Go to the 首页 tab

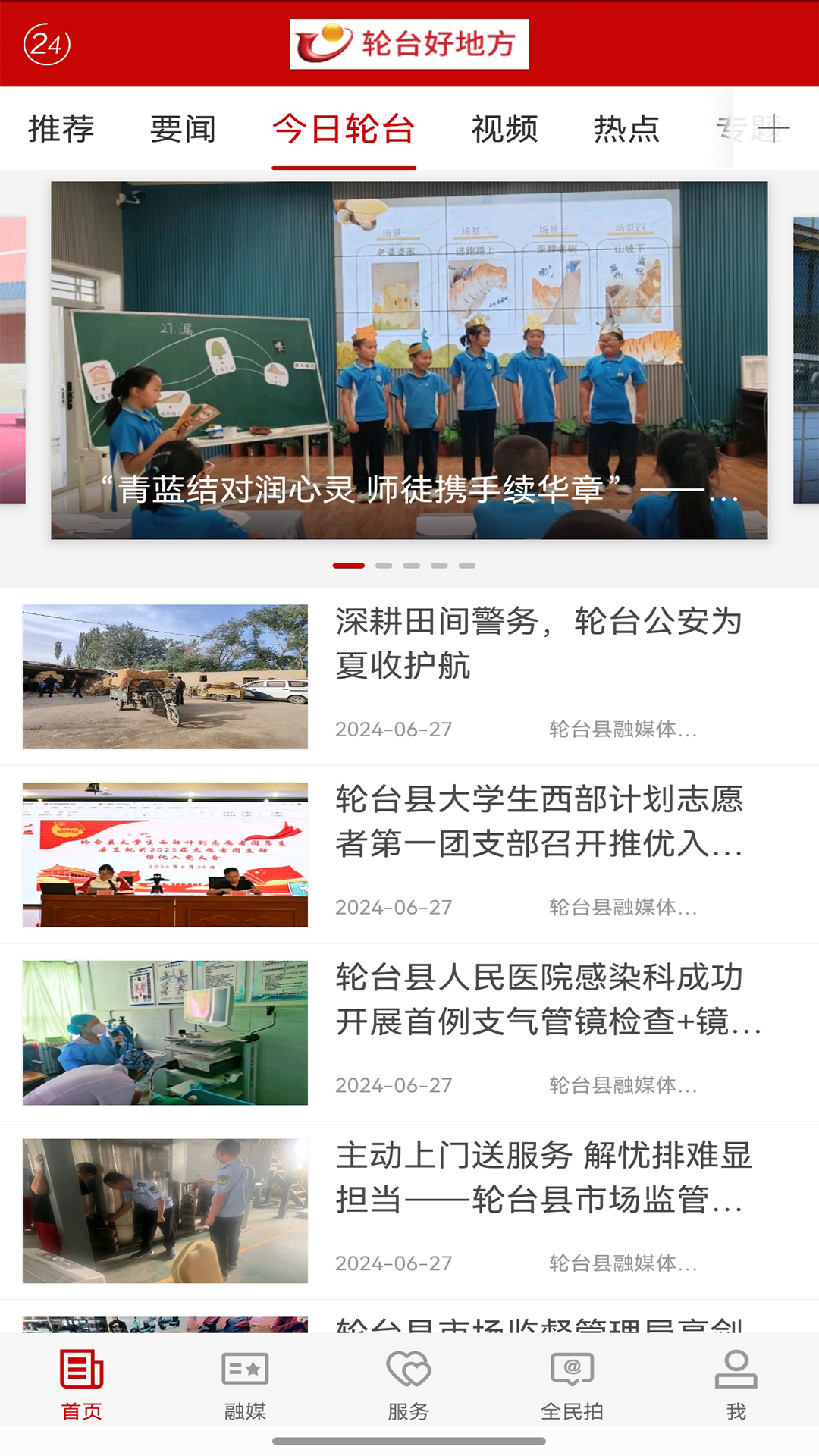click(x=82, y=1385)
